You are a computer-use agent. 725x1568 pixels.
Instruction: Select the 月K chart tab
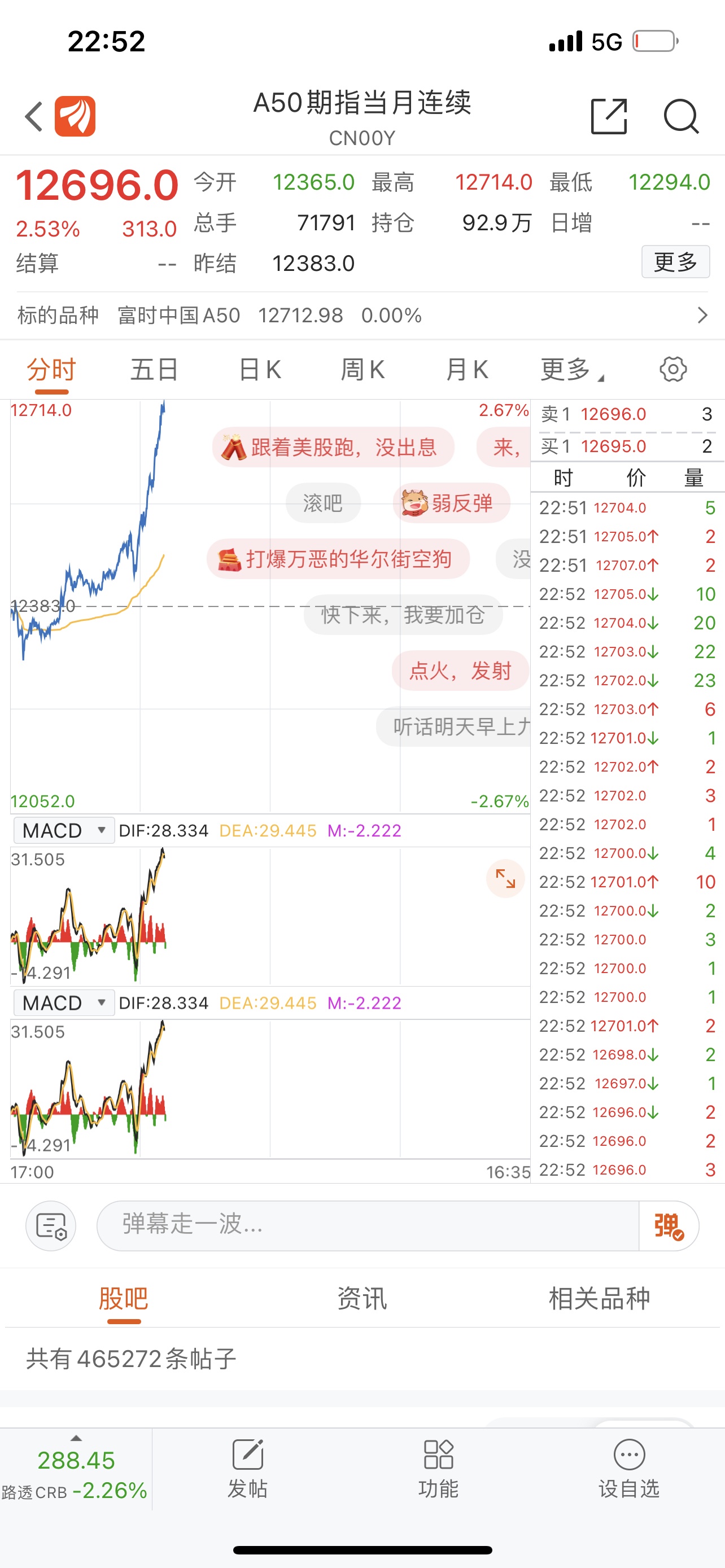(x=466, y=370)
